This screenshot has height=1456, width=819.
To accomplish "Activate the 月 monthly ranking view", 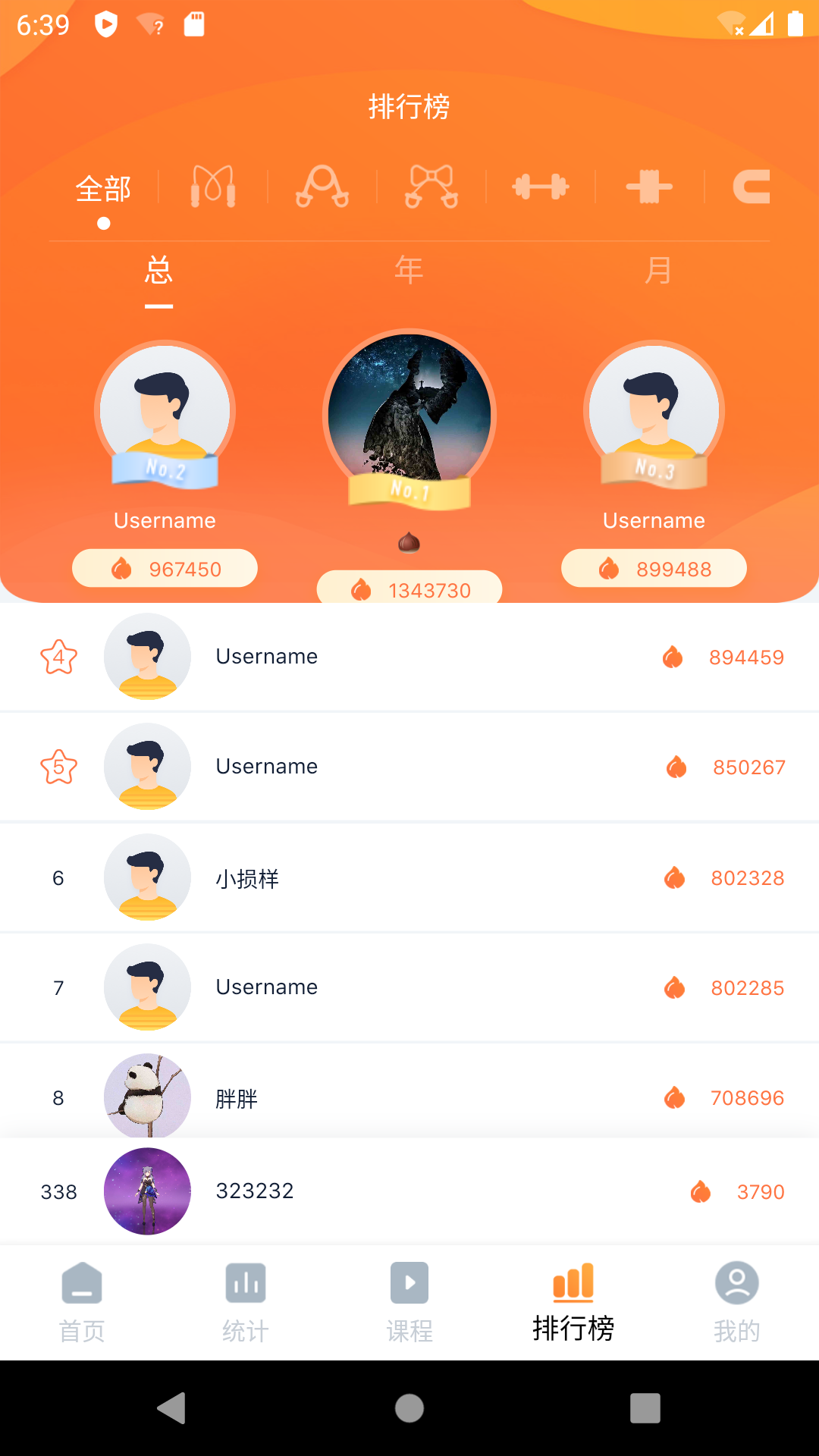I will click(x=661, y=270).
